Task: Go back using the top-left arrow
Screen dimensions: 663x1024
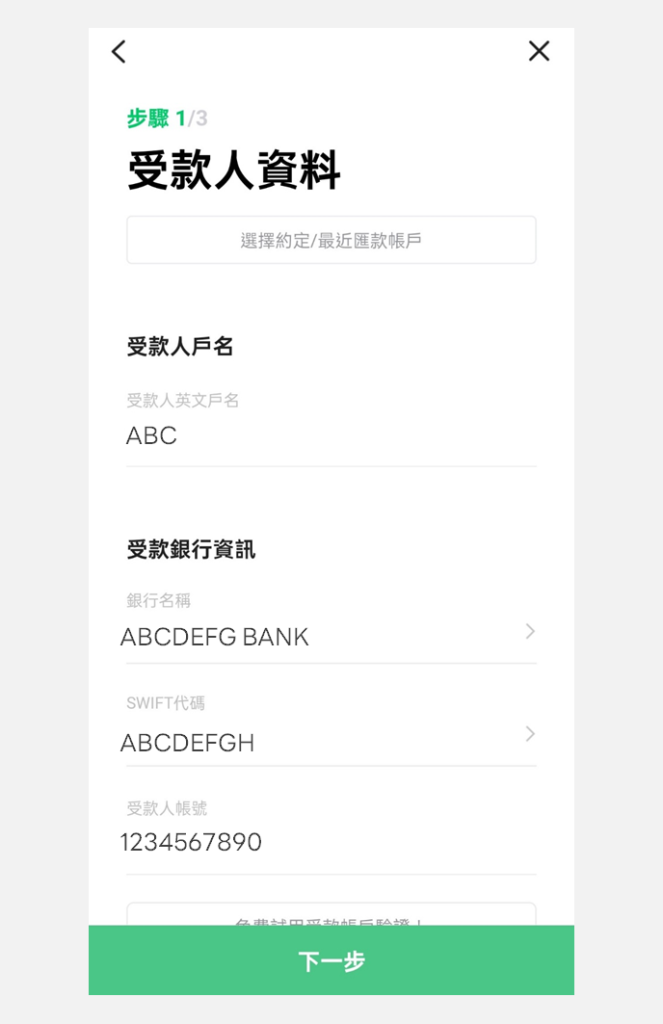Action: pos(119,52)
